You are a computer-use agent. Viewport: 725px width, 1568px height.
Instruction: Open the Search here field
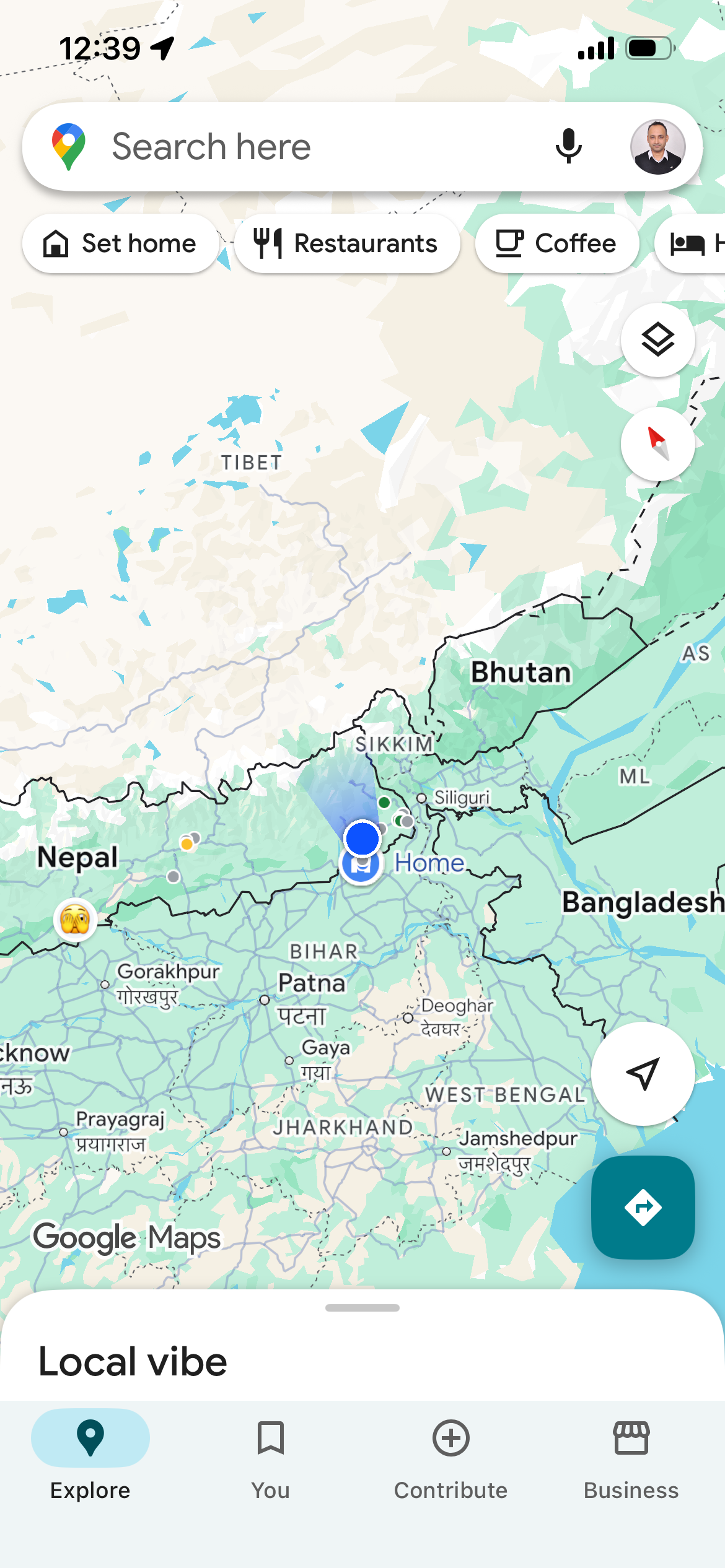[x=310, y=147]
